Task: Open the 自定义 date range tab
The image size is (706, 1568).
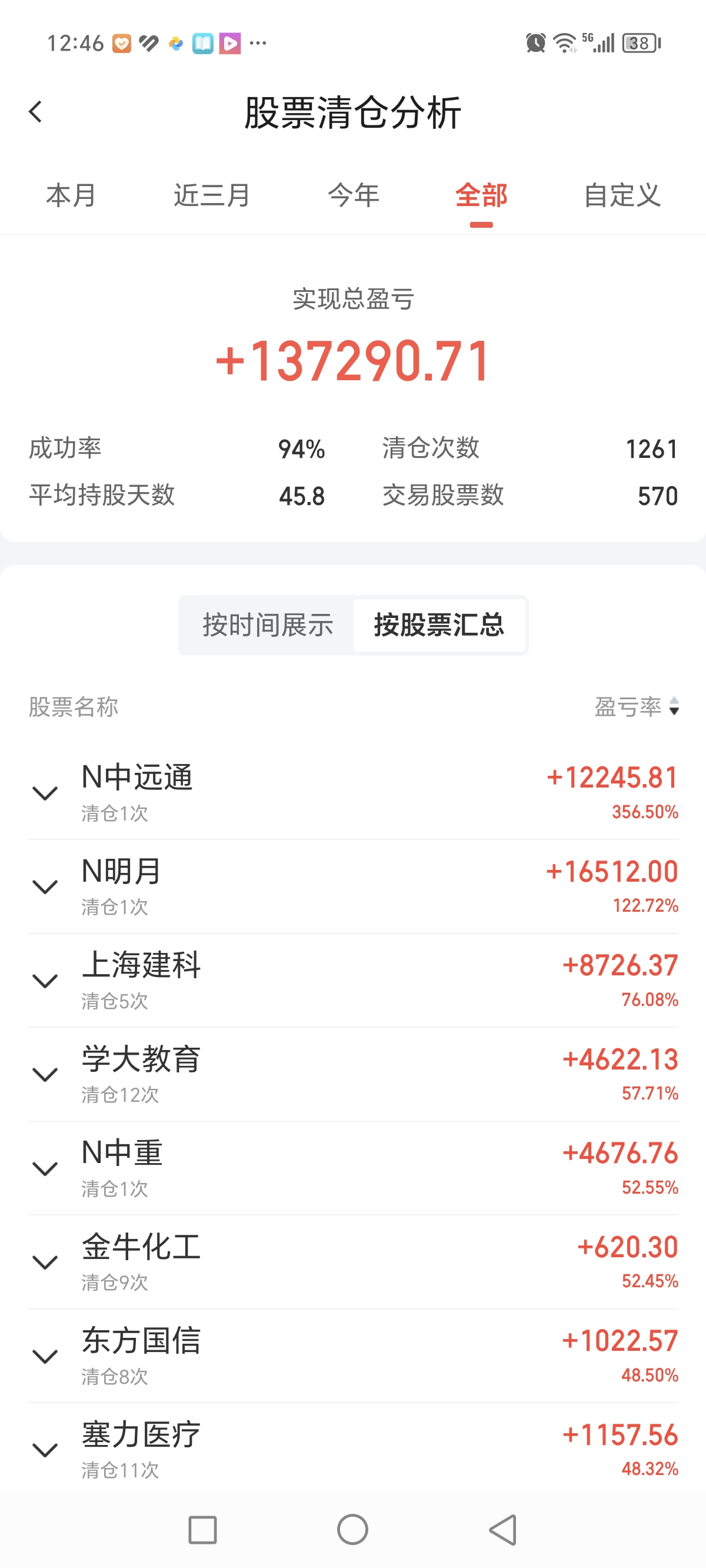Action: [x=622, y=196]
